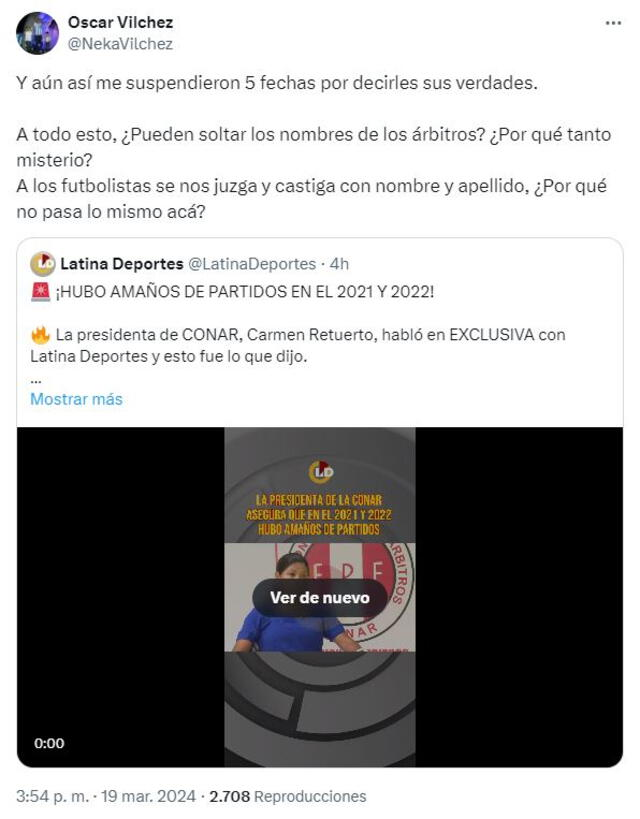This screenshot has width=640, height=819.
Task: Expand quoted tweet with Mostrar más
Action: [76, 399]
